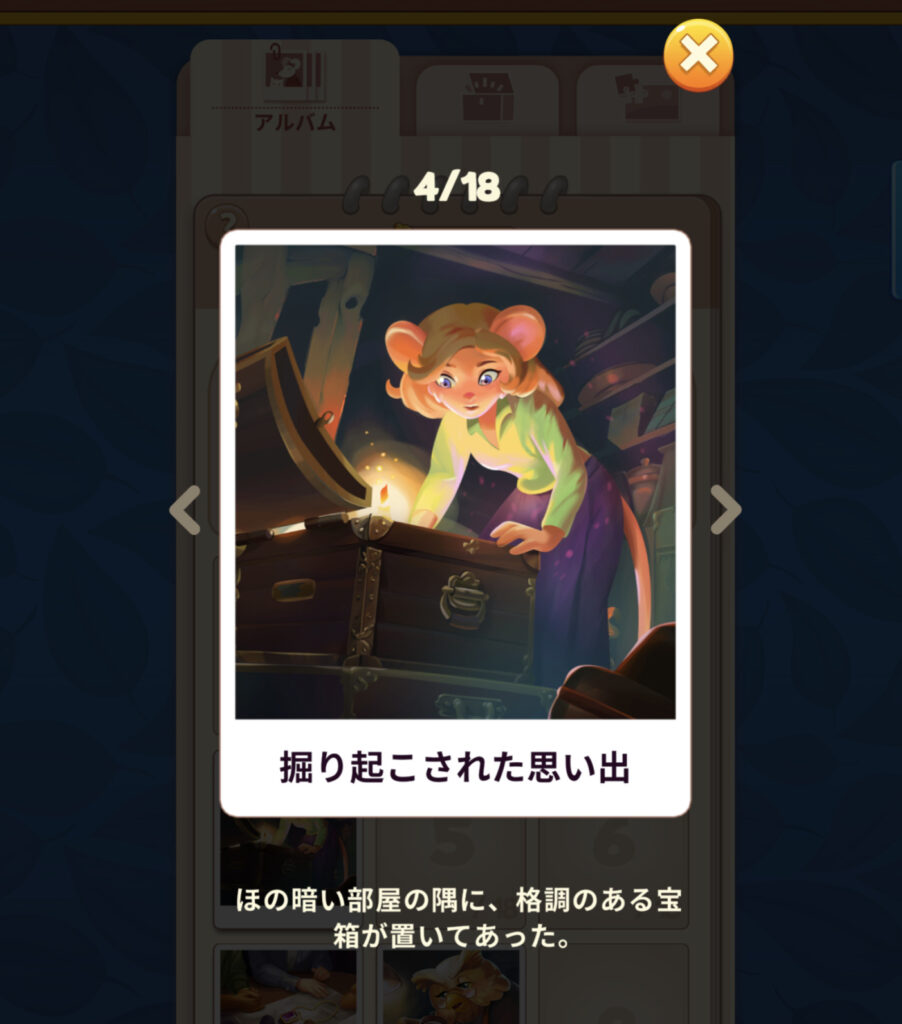Go to the previous album photo
Screen dimensions: 902x1024
click(x=185, y=509)
